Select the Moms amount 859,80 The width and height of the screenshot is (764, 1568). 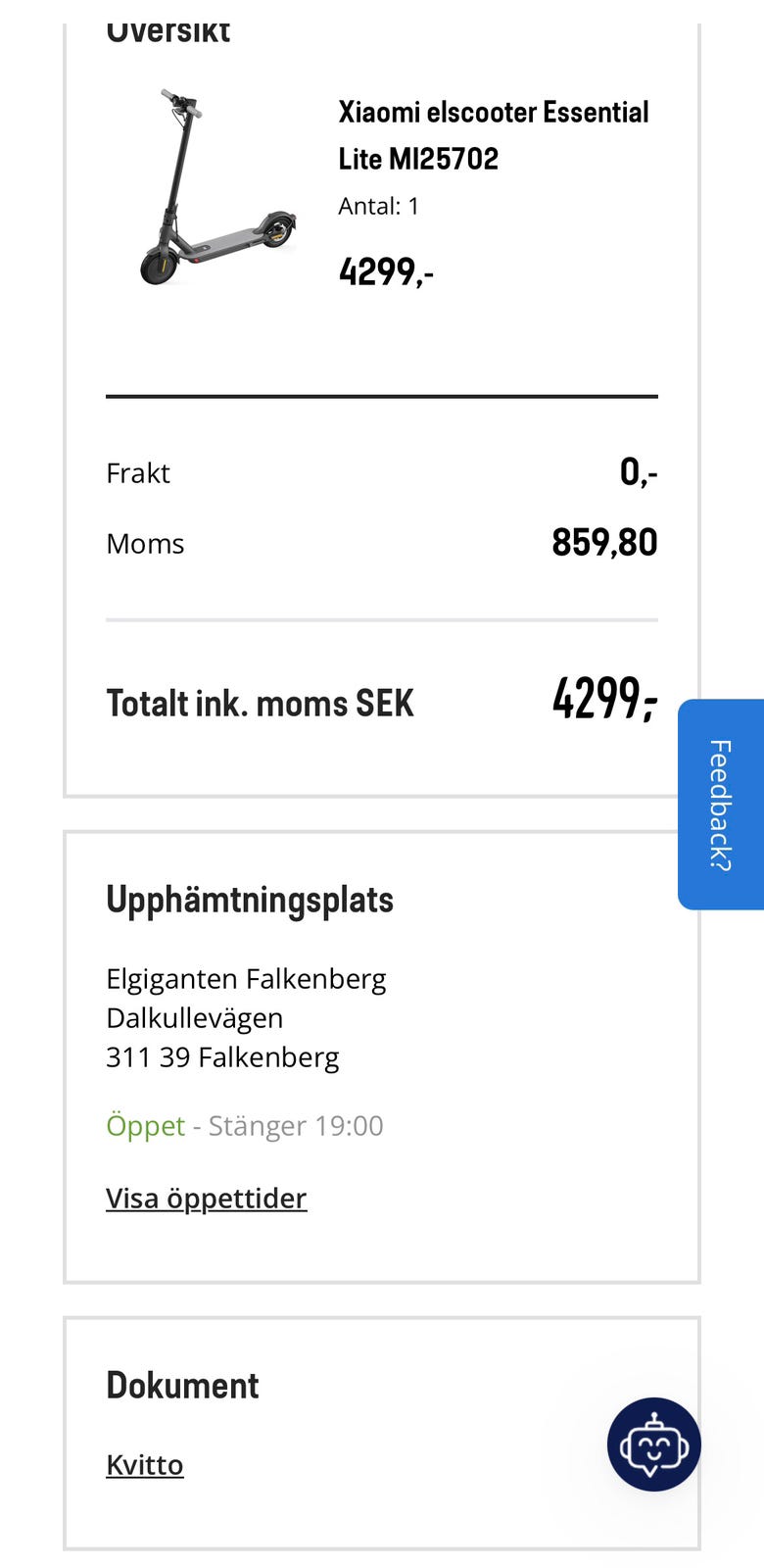coord(604,542)
